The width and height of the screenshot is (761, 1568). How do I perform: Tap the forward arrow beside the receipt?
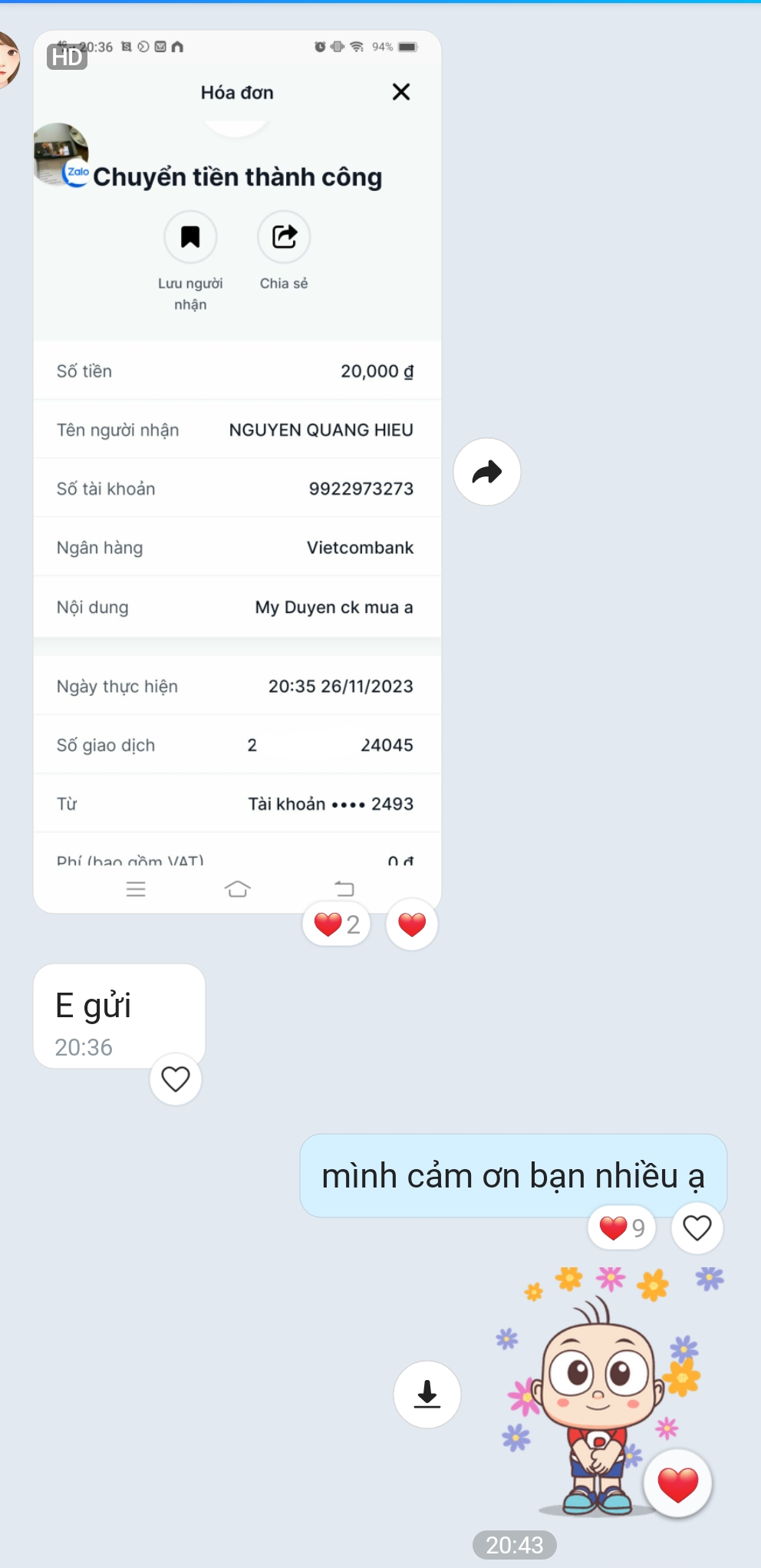point(488,473)
